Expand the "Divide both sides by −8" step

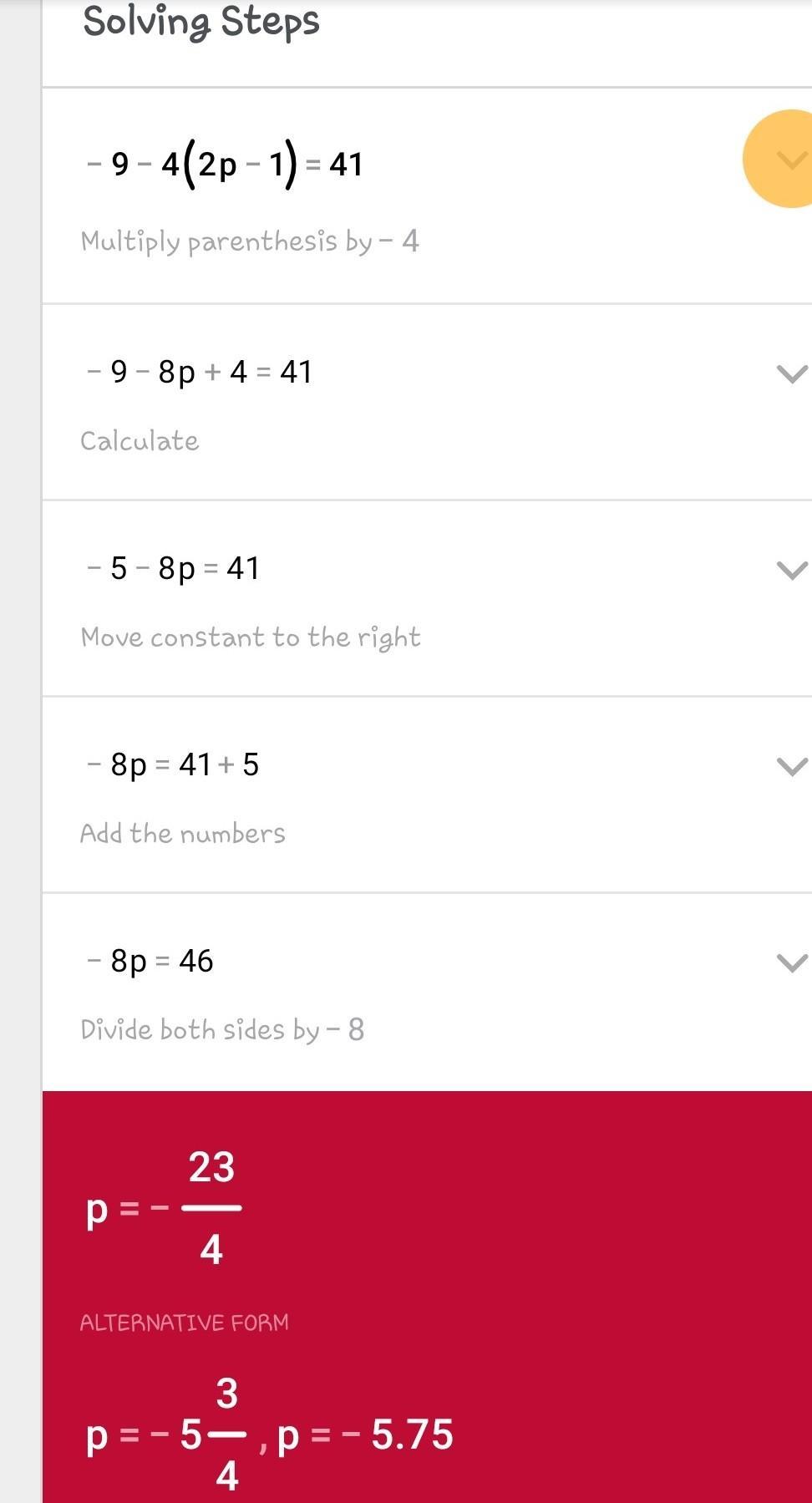pyautogui.click(x=791, y=962)
